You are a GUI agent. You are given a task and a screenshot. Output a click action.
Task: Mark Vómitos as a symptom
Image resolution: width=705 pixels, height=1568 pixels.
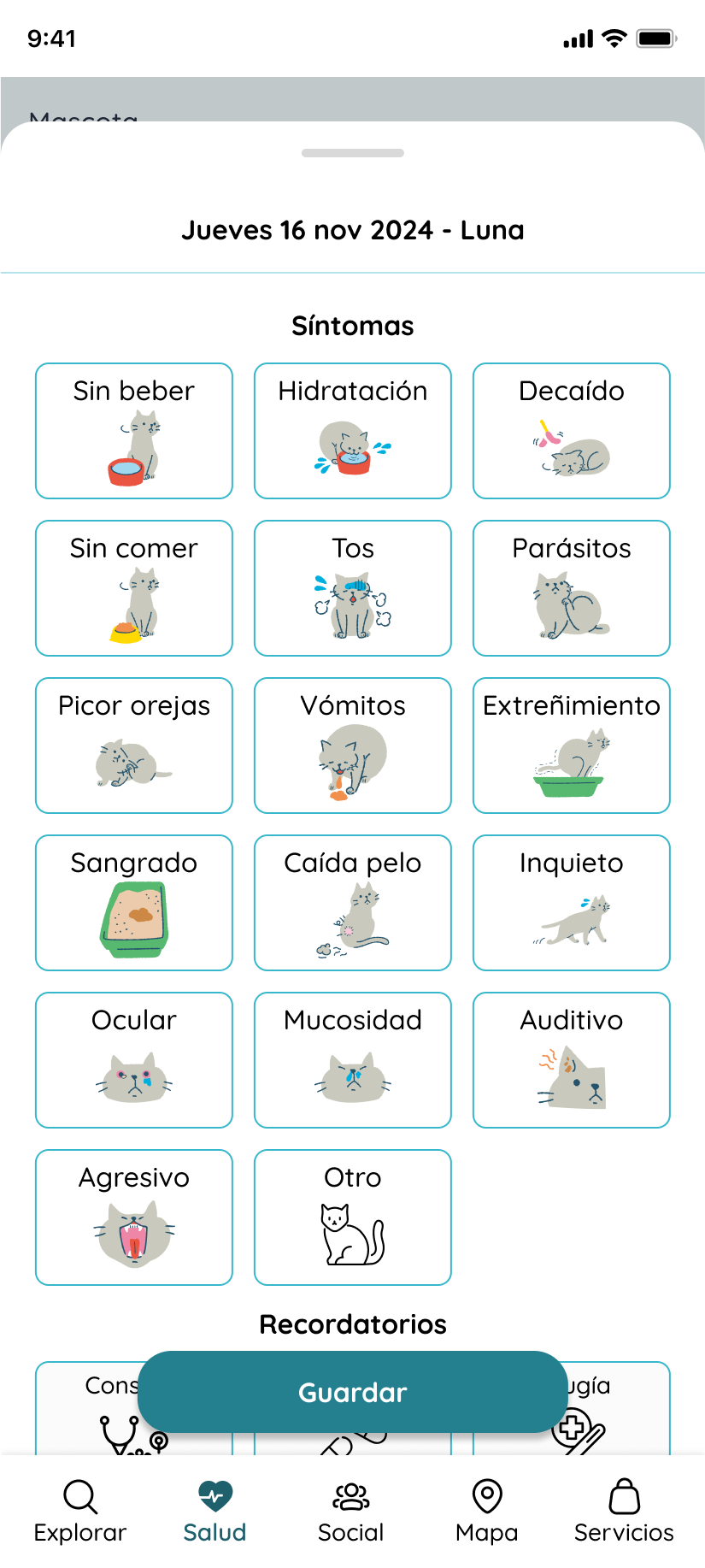point(353,746)
